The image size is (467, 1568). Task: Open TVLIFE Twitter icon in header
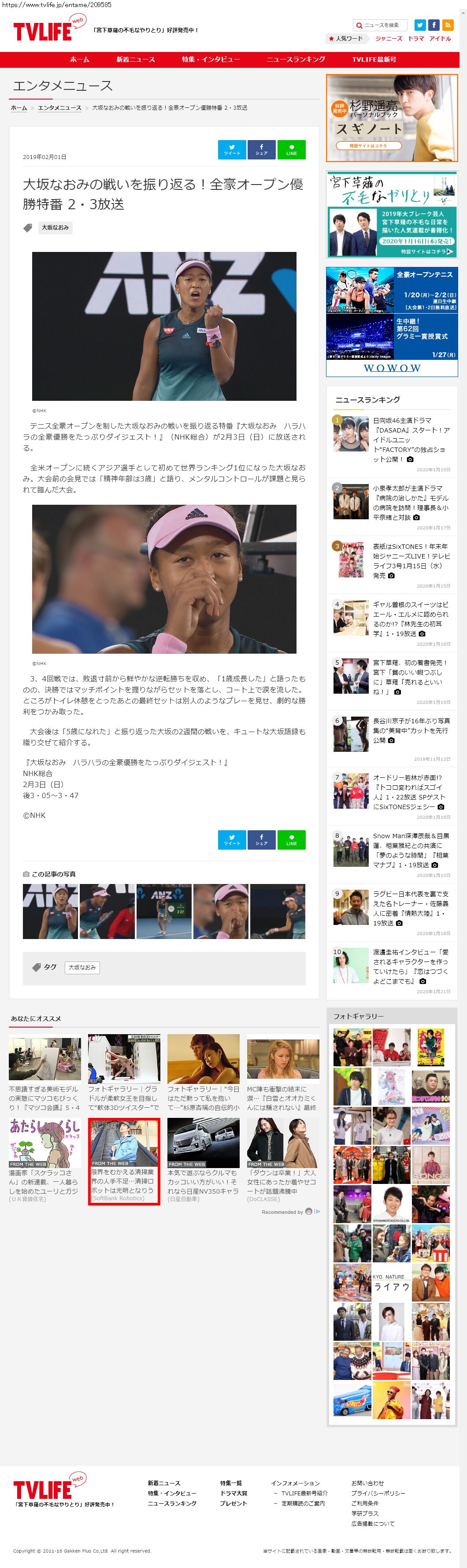point(419,25)
